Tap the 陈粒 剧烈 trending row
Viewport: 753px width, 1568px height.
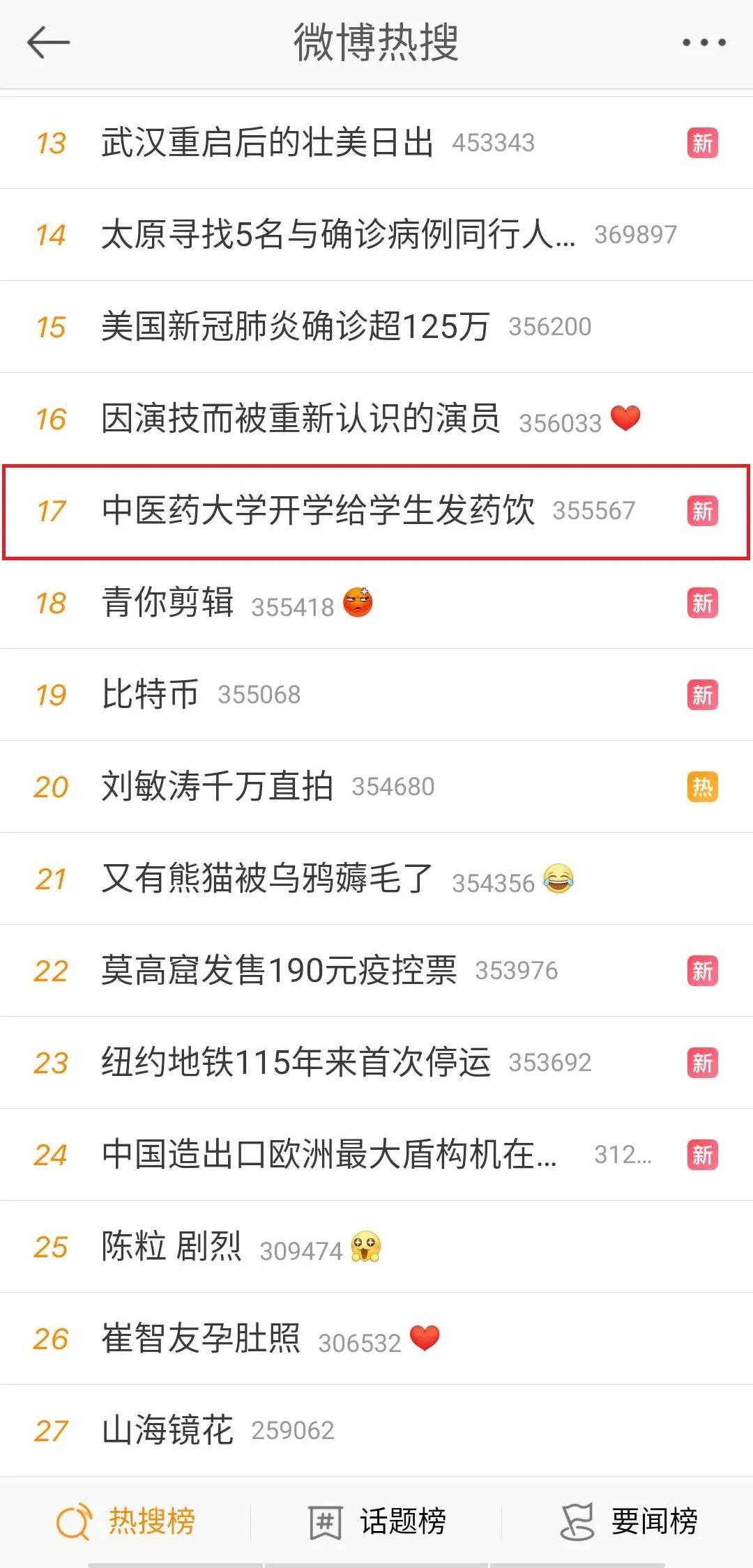tap(172, 1247)
